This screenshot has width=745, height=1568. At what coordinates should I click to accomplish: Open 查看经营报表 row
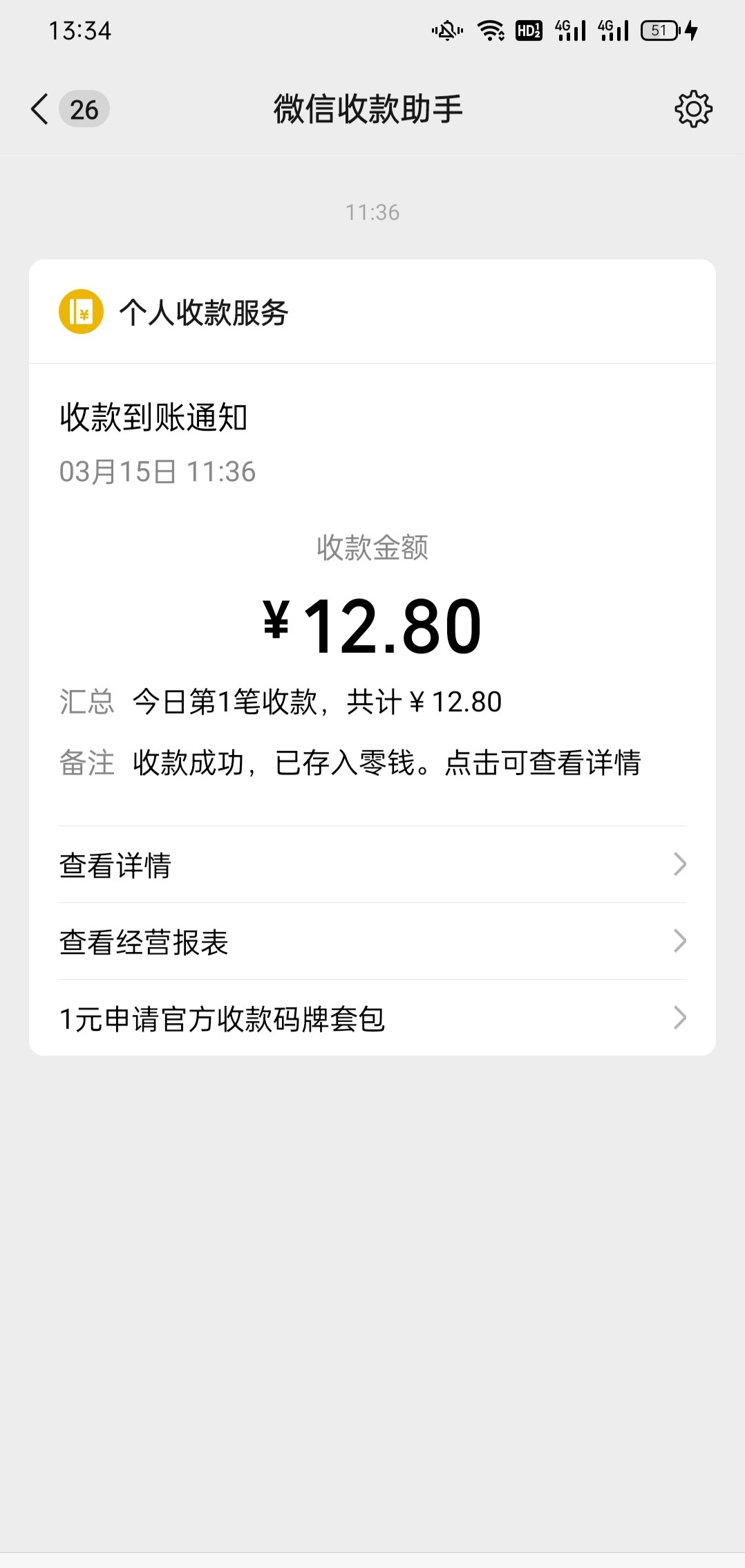tap(372, 942)
